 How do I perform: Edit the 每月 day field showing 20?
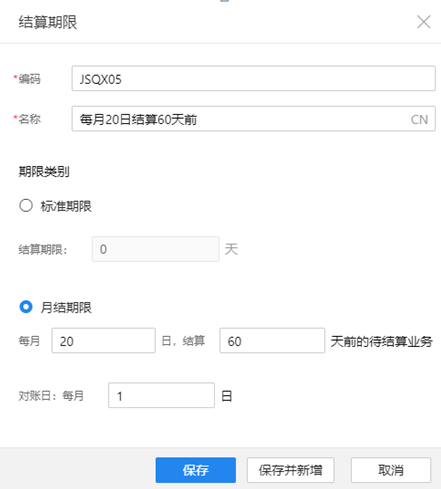click(103, 340)
